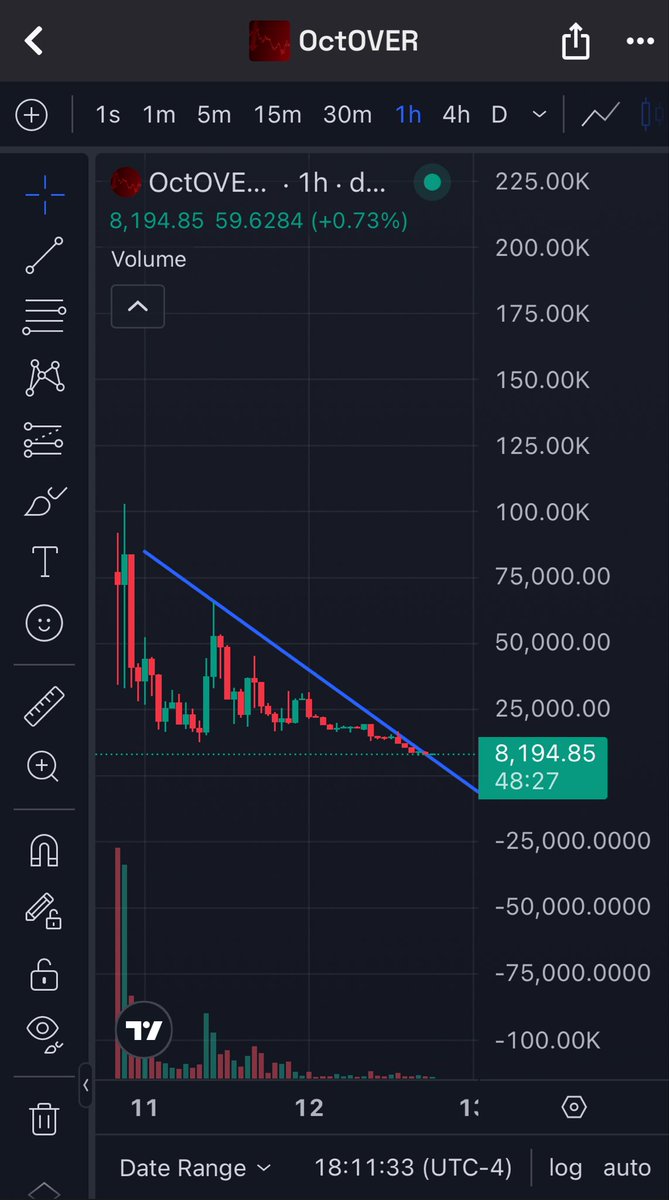Add a symbol with the plus icon
Image resolution: width=669 pixels, height=1200 pixels.
tap(32, 115)
